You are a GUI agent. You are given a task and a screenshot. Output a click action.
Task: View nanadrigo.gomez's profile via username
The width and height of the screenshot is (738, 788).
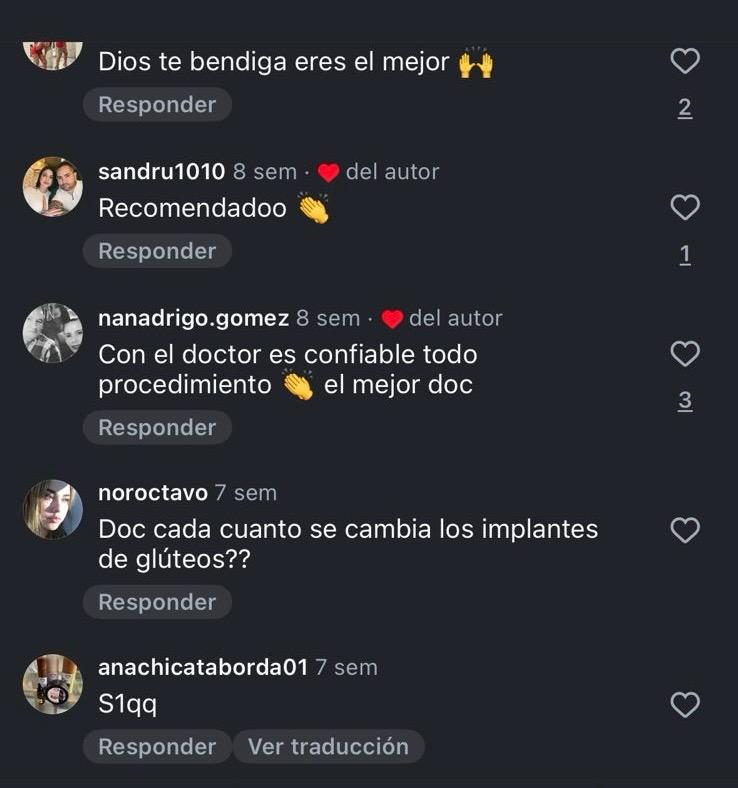coord(193,319)
